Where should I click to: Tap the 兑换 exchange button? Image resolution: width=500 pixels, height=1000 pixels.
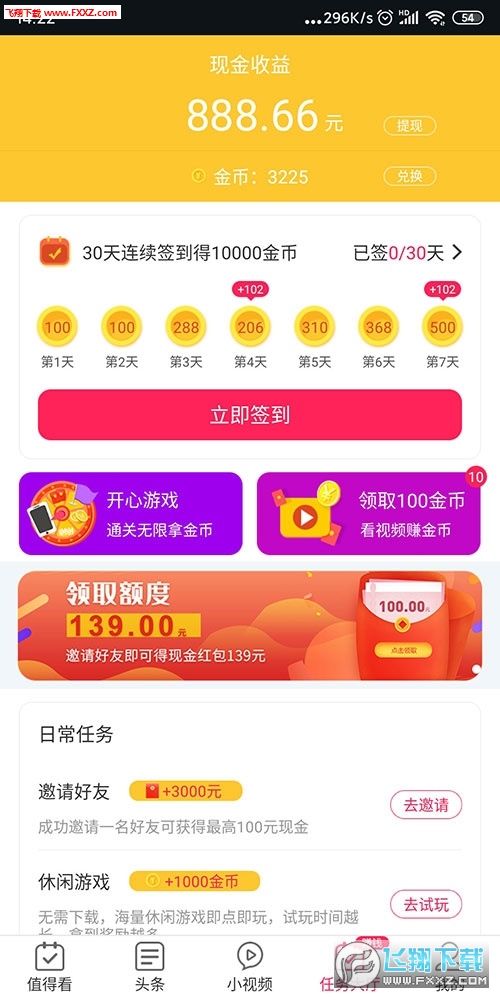coord(409,176)
